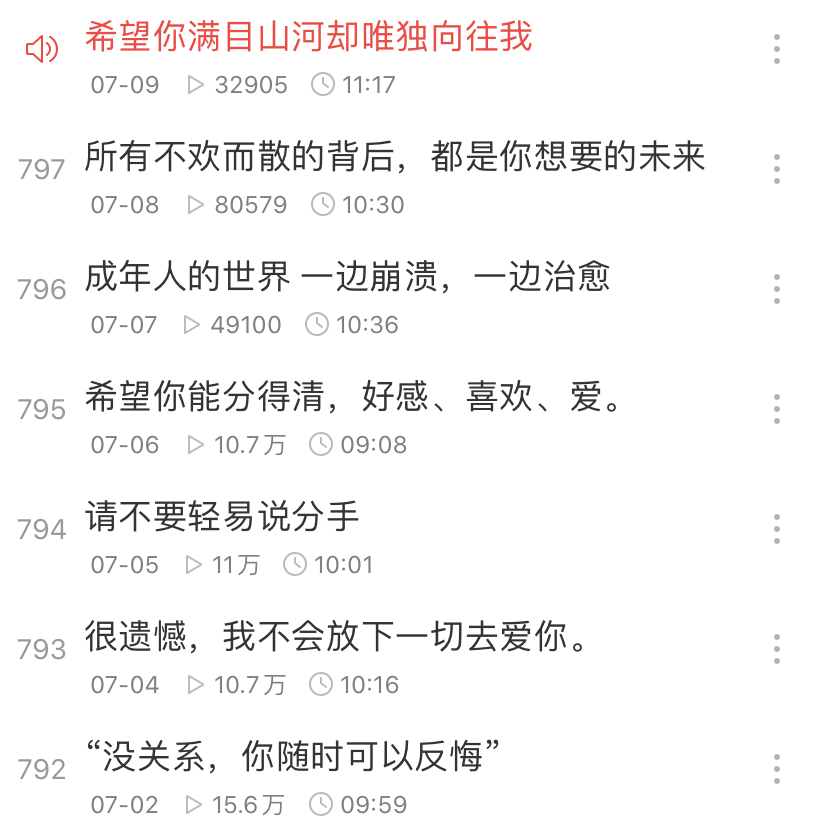Open more options for episode 796
The width and height of the screenshot is (828, 838).
[776, 290]
